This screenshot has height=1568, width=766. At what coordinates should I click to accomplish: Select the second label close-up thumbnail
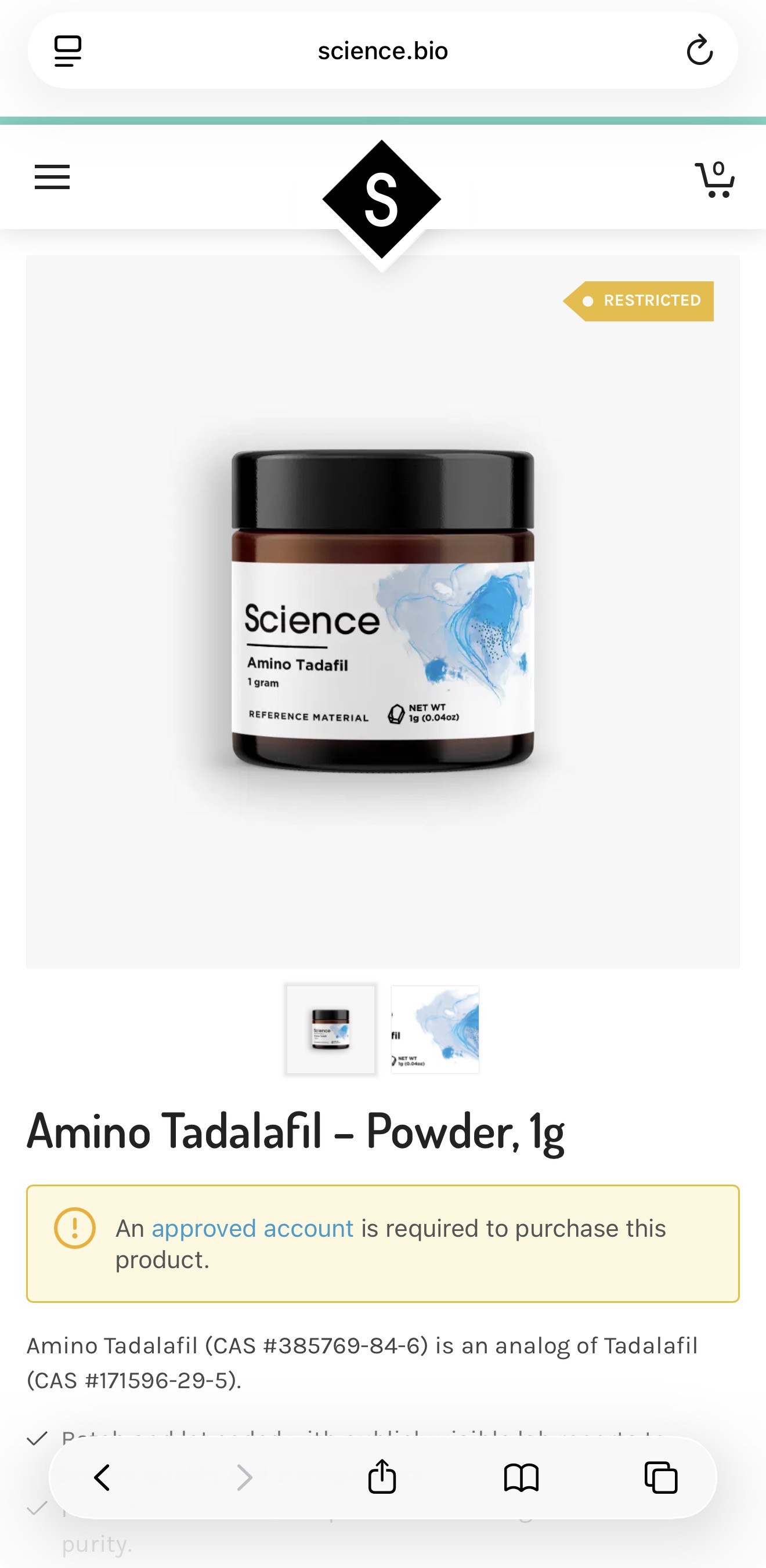pyautogui.click(x=435, y=1029)
